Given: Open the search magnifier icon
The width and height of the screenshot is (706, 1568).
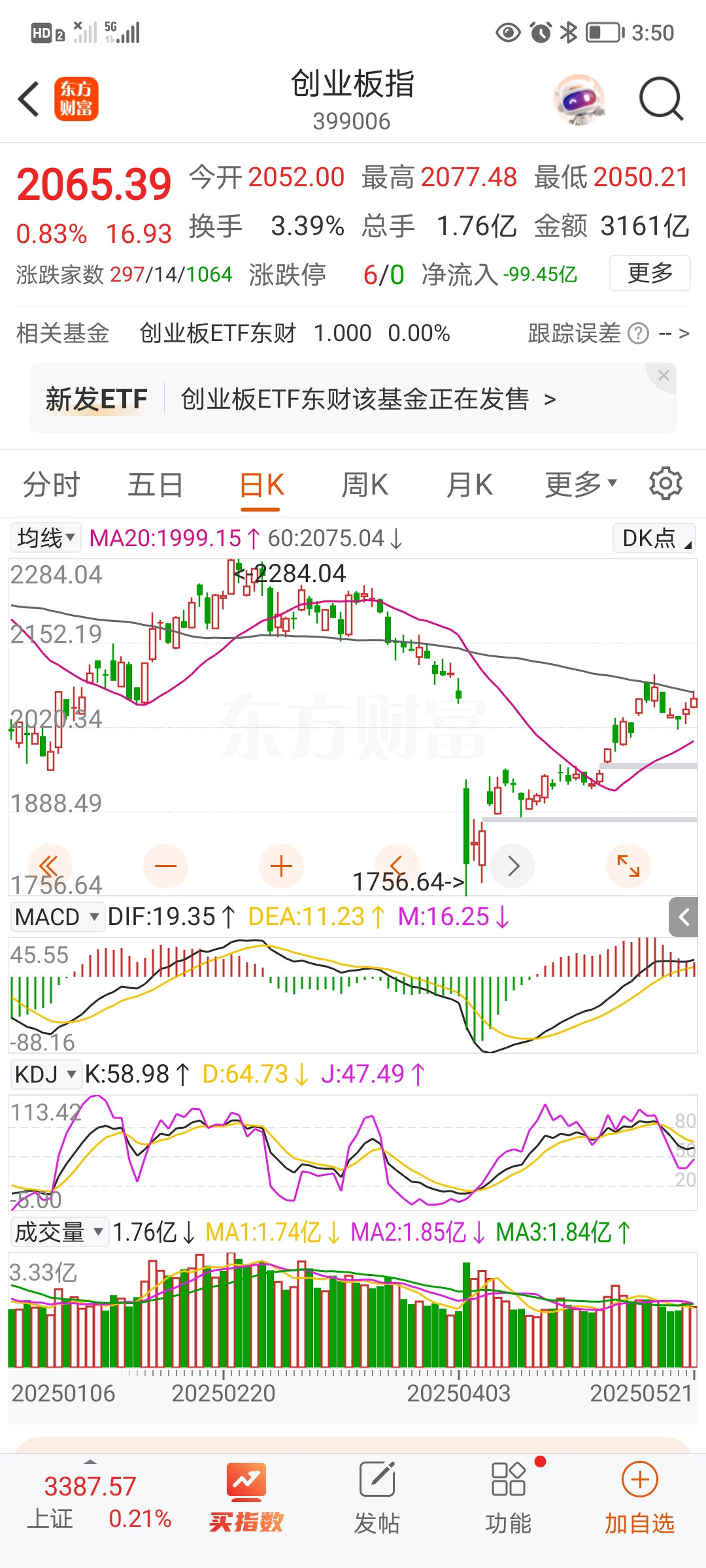Looking at the screenshot, I should coord(660,99).
